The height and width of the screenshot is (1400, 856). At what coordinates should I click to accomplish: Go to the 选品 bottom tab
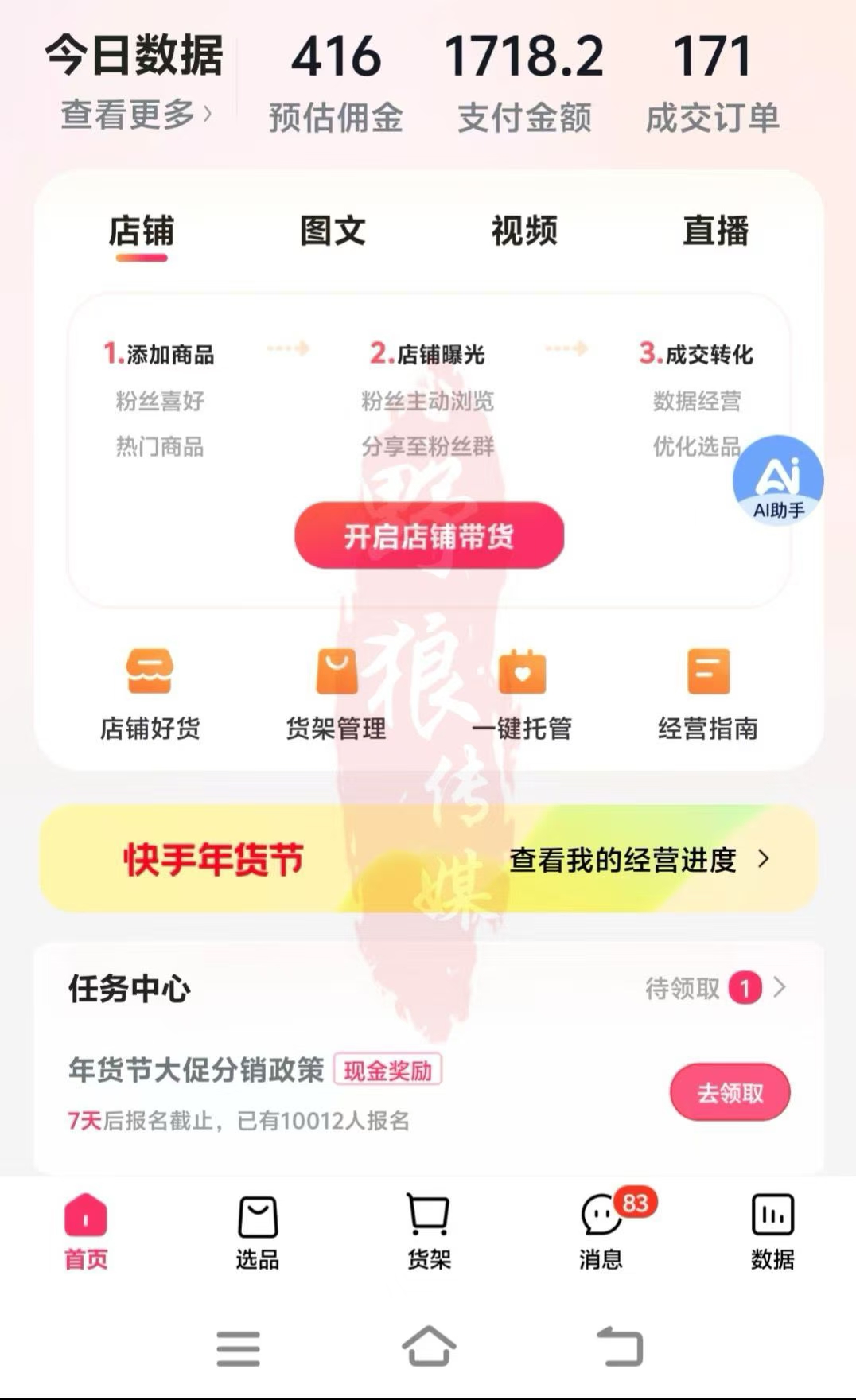click(257, 1231)
